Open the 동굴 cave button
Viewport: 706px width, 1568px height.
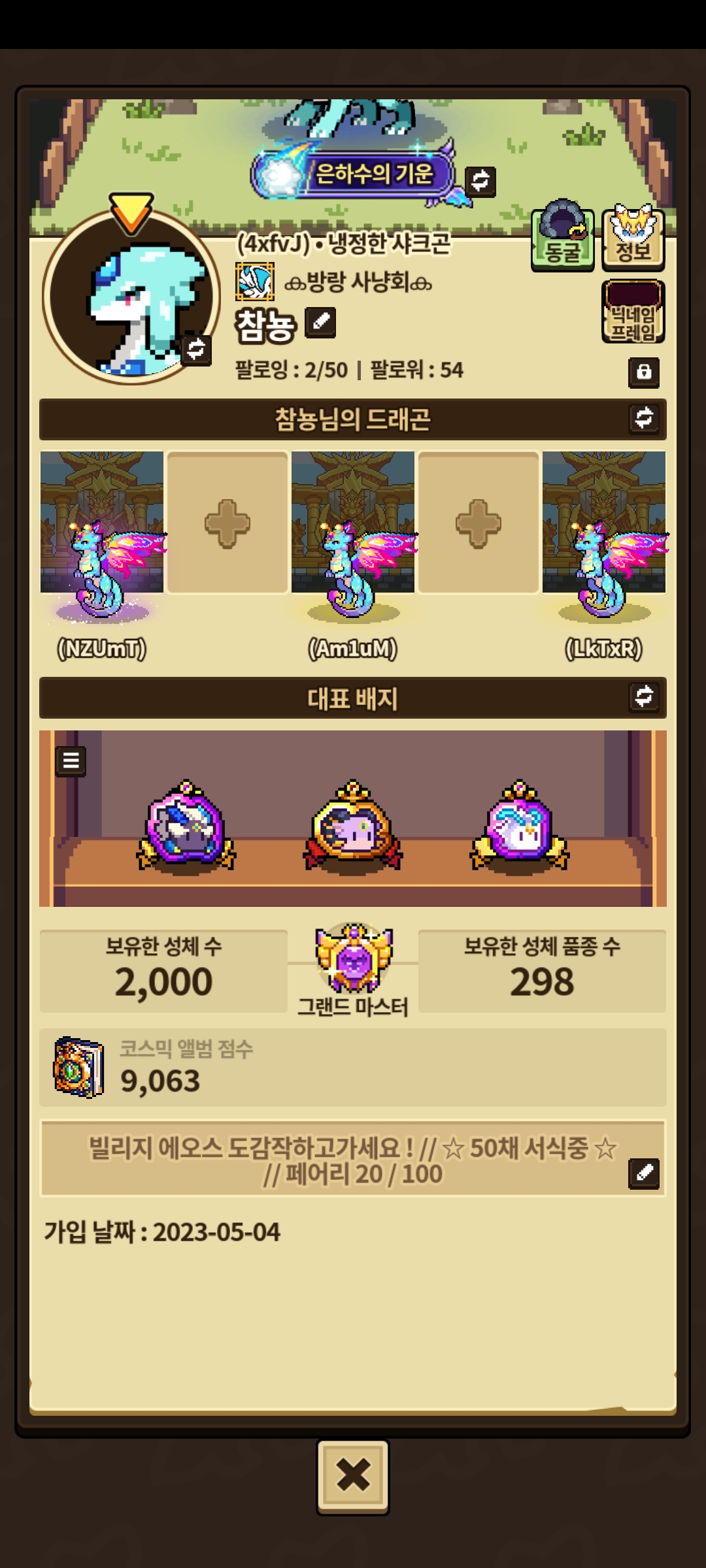[562, 239]
